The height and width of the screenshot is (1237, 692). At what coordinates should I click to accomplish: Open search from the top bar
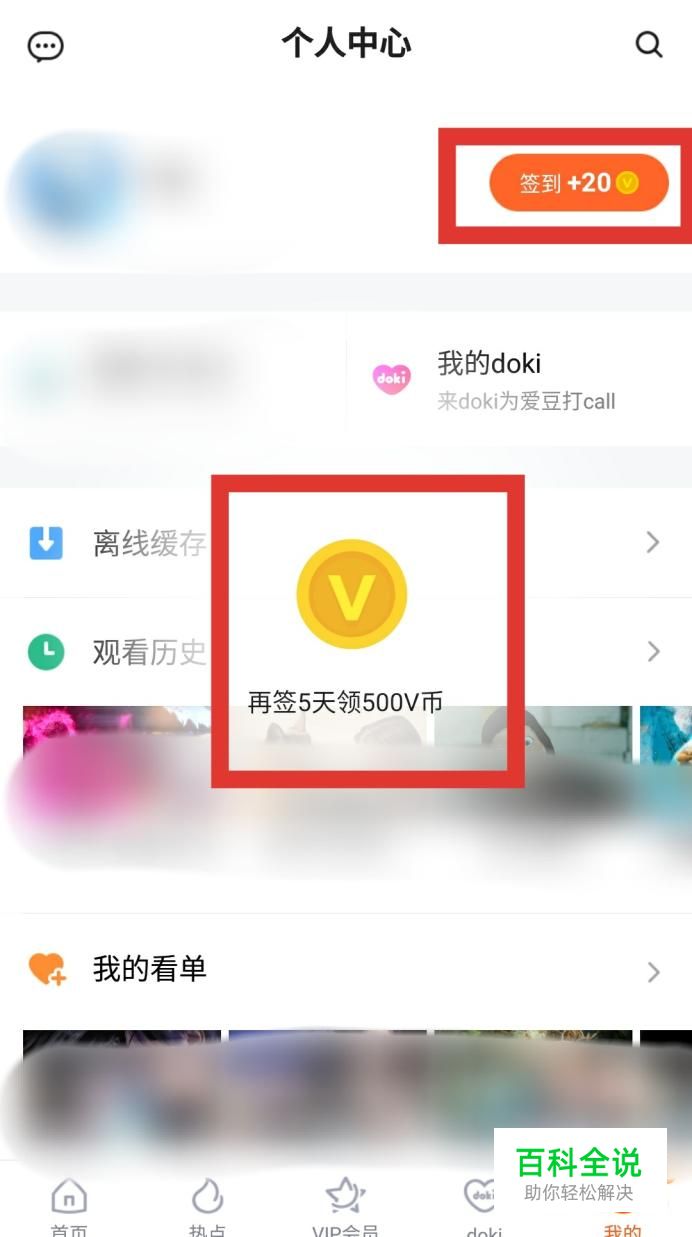pos(649,45)
